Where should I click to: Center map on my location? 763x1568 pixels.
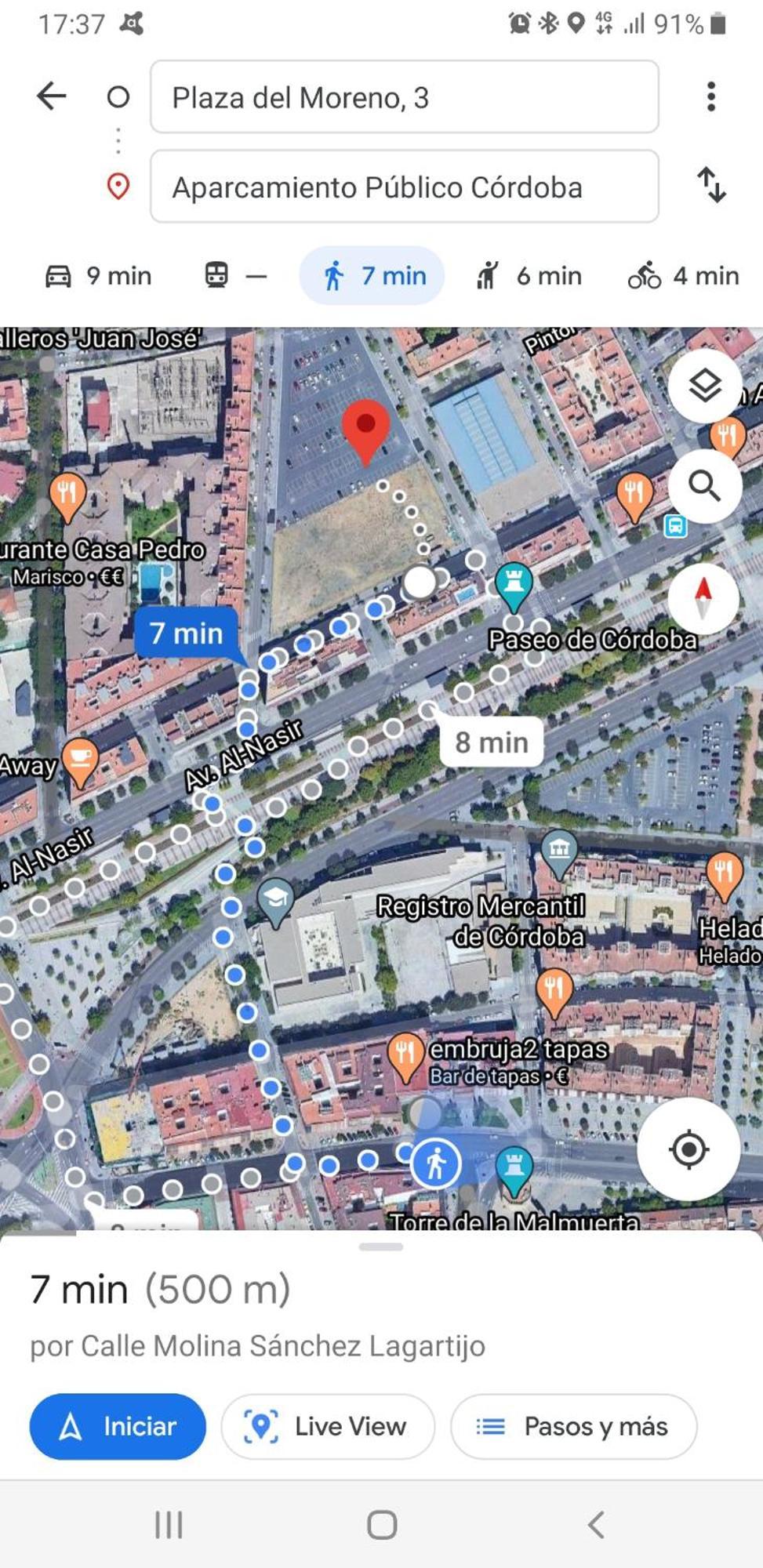pos(688,1149)
